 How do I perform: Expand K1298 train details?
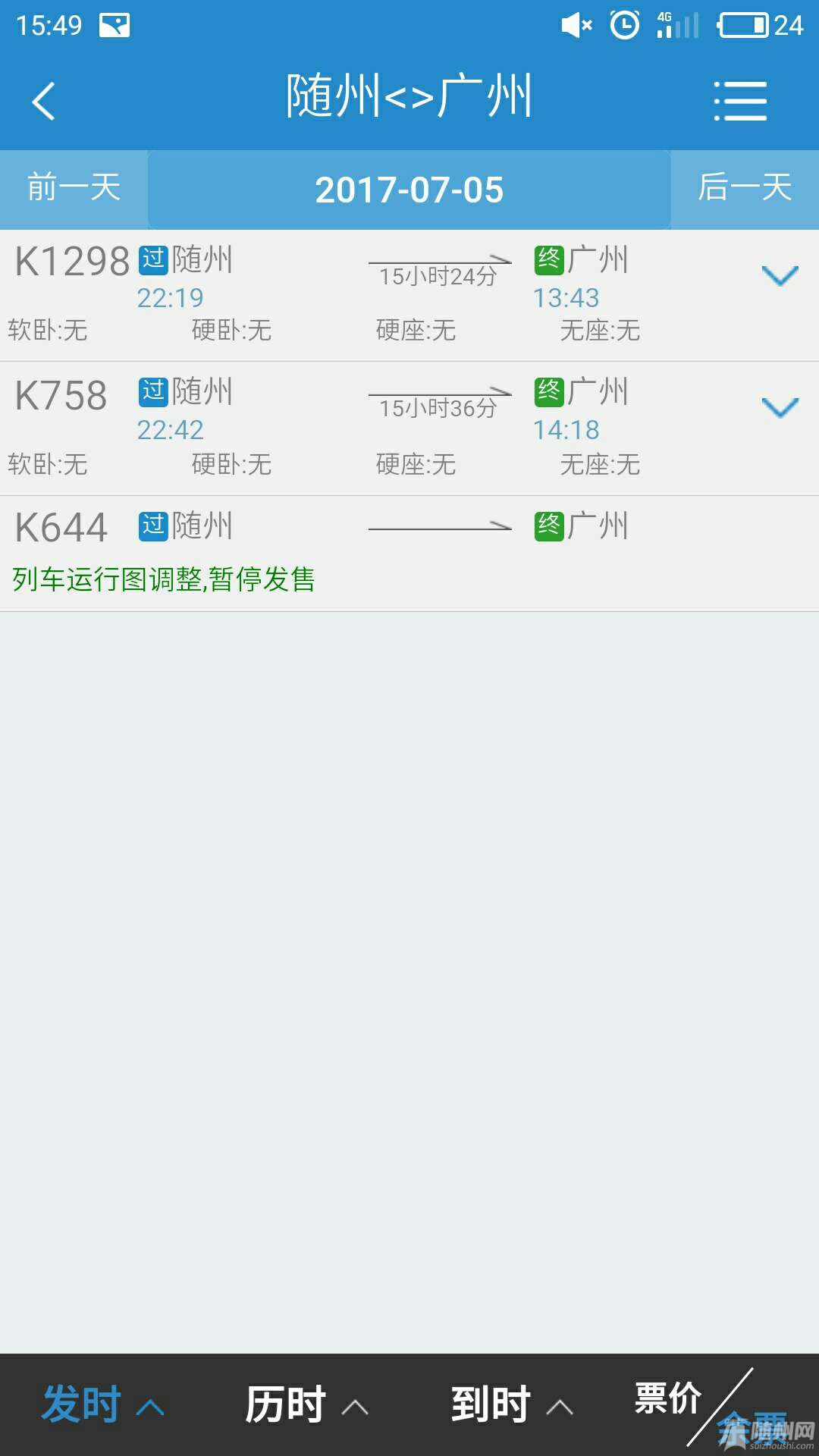[780, 275]
